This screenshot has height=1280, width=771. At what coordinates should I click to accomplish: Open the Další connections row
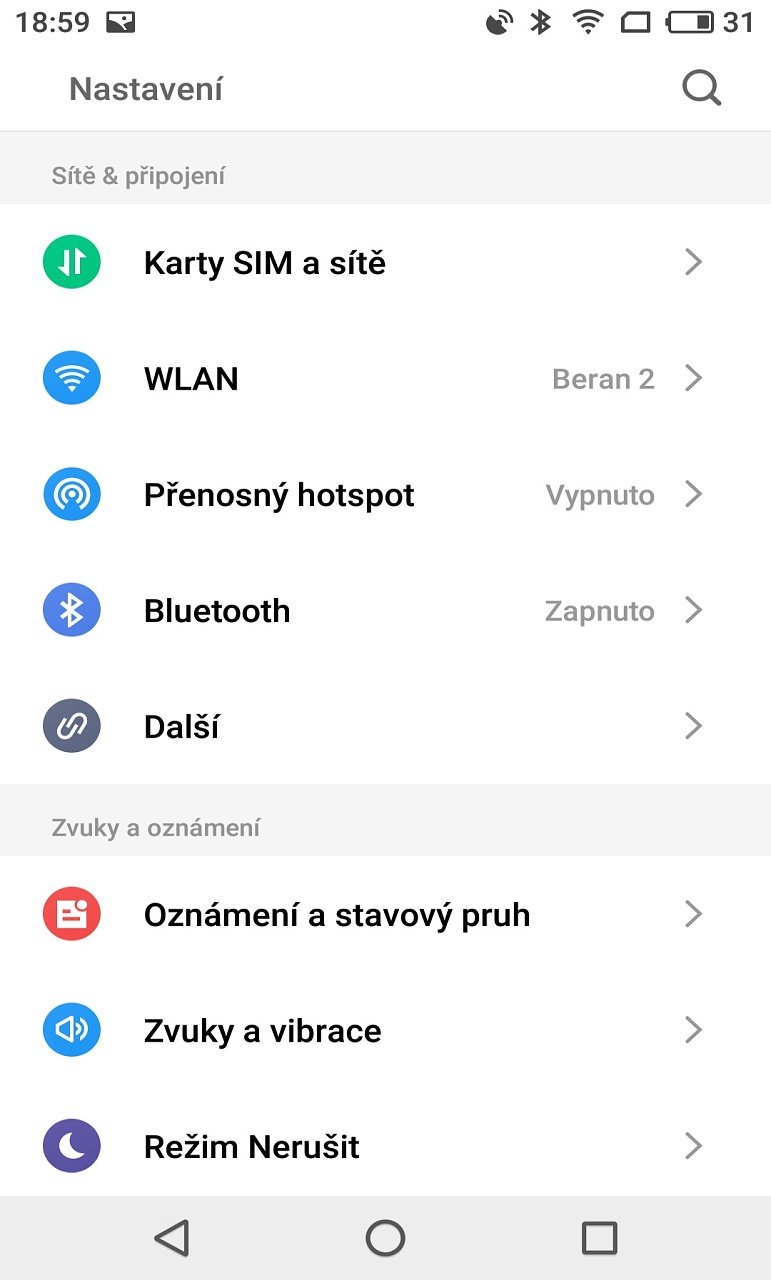click(385, 726)
